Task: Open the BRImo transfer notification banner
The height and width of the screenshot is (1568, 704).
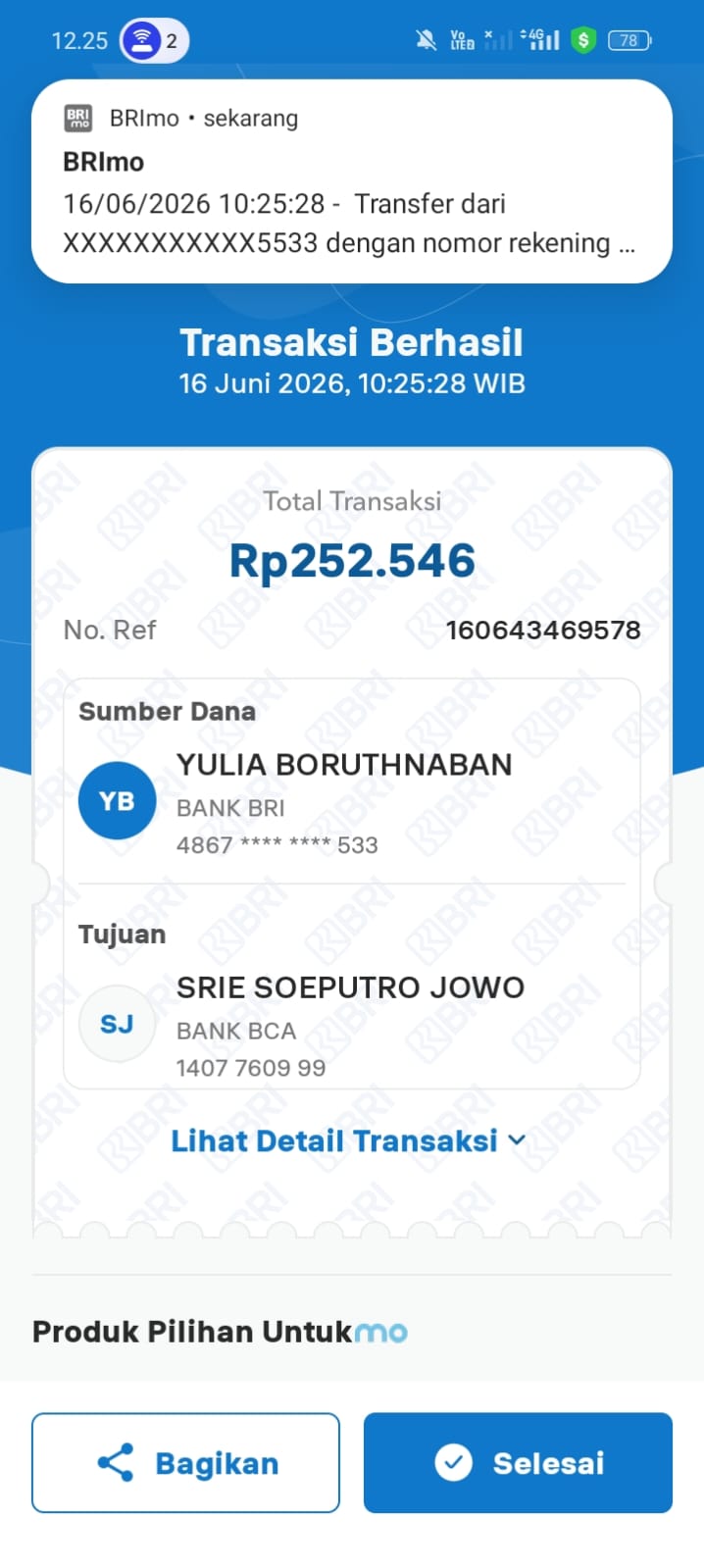Action: pos(352,181)
